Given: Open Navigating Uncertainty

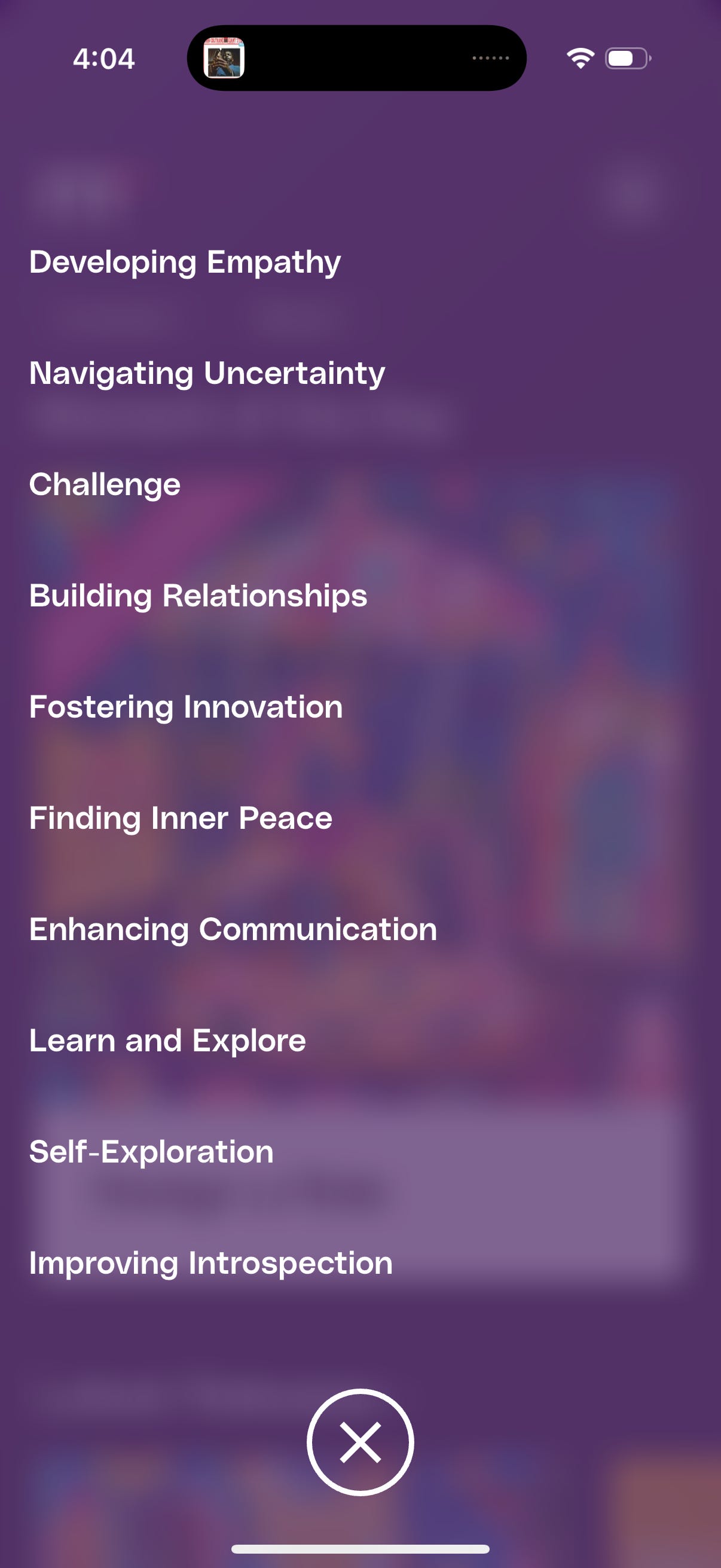Looking at the screenshot, I should [x=207, y=374].
